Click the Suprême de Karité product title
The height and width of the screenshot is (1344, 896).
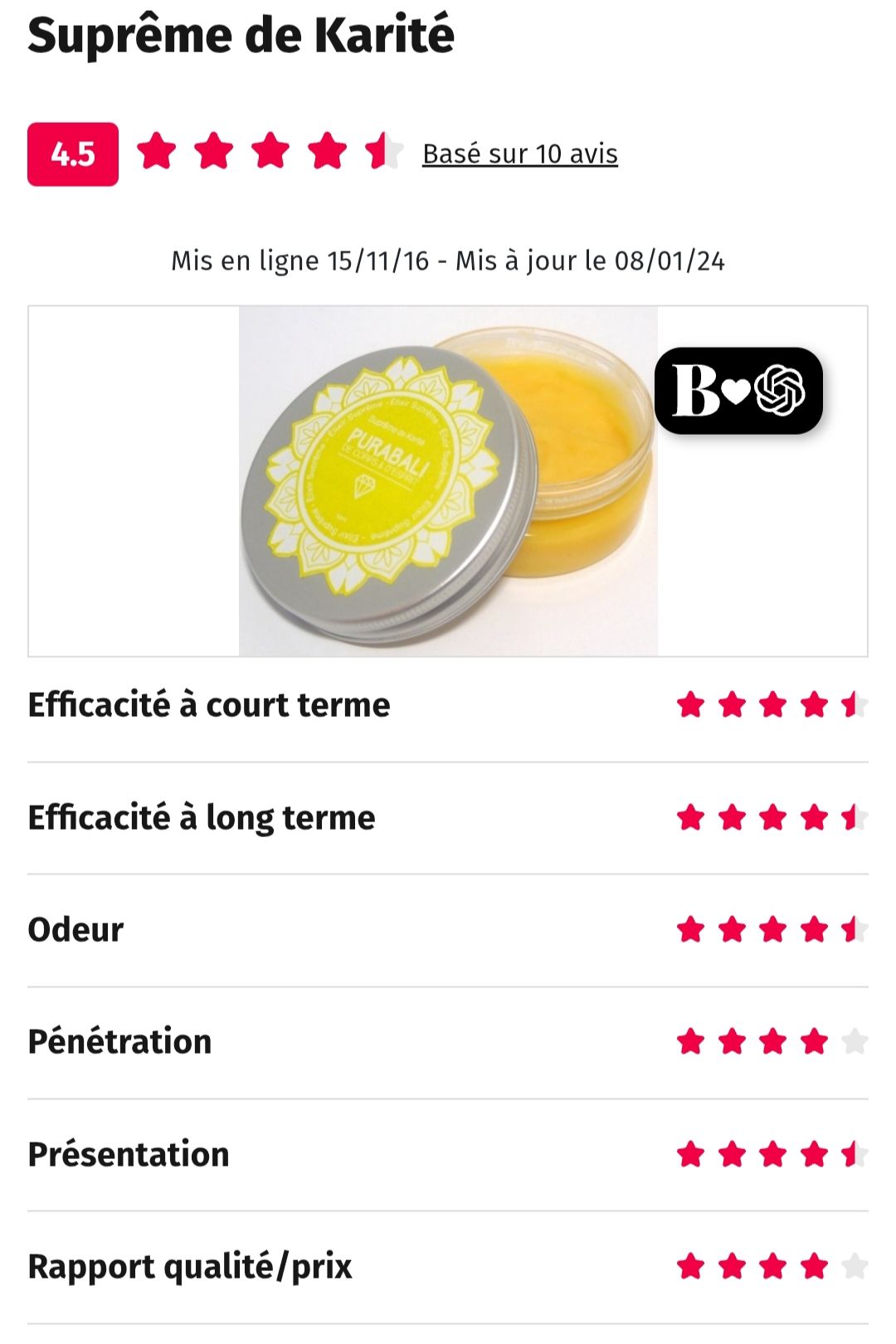tap(241, 33)
